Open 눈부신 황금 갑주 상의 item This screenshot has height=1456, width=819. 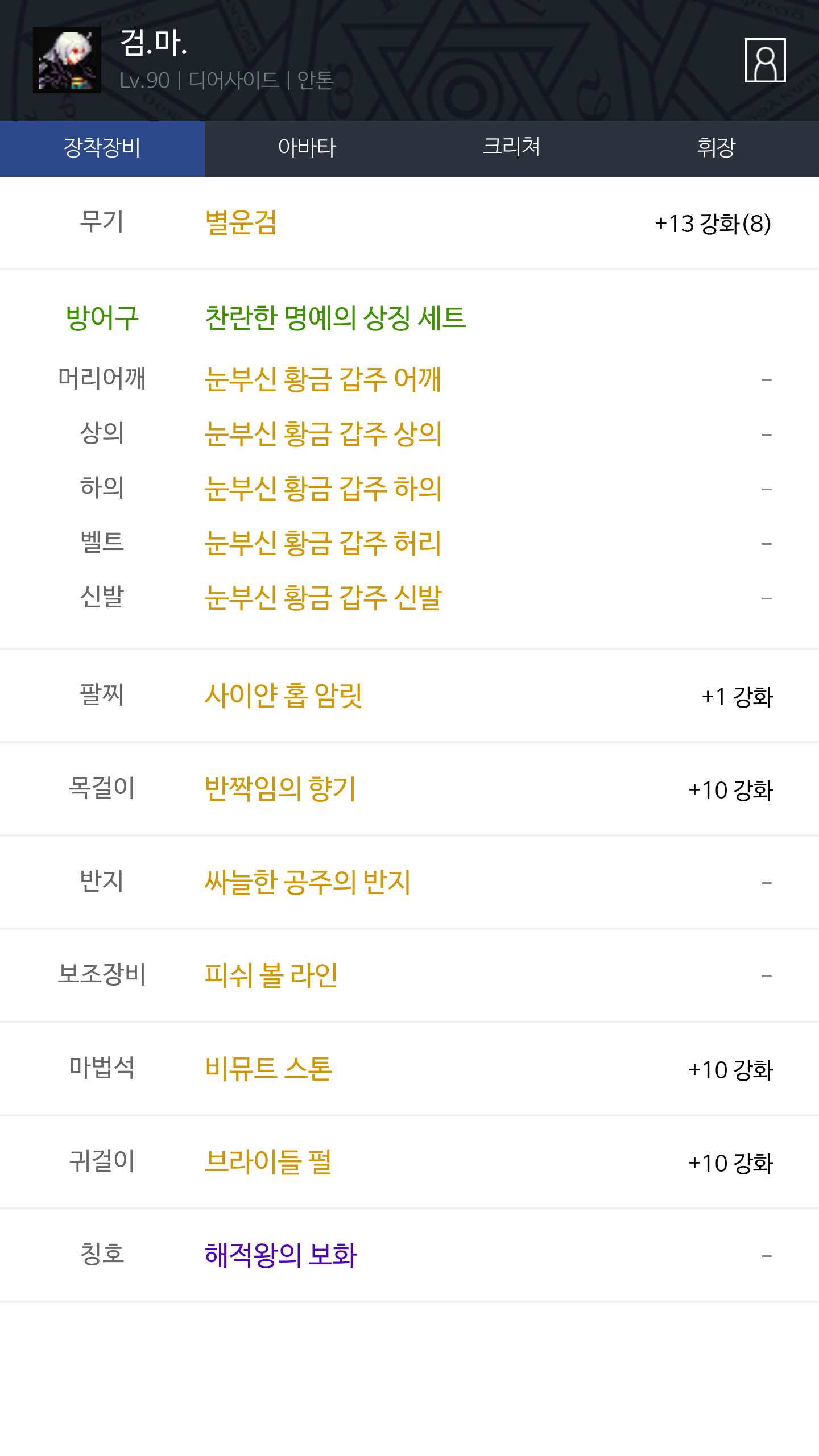[322, 433]
